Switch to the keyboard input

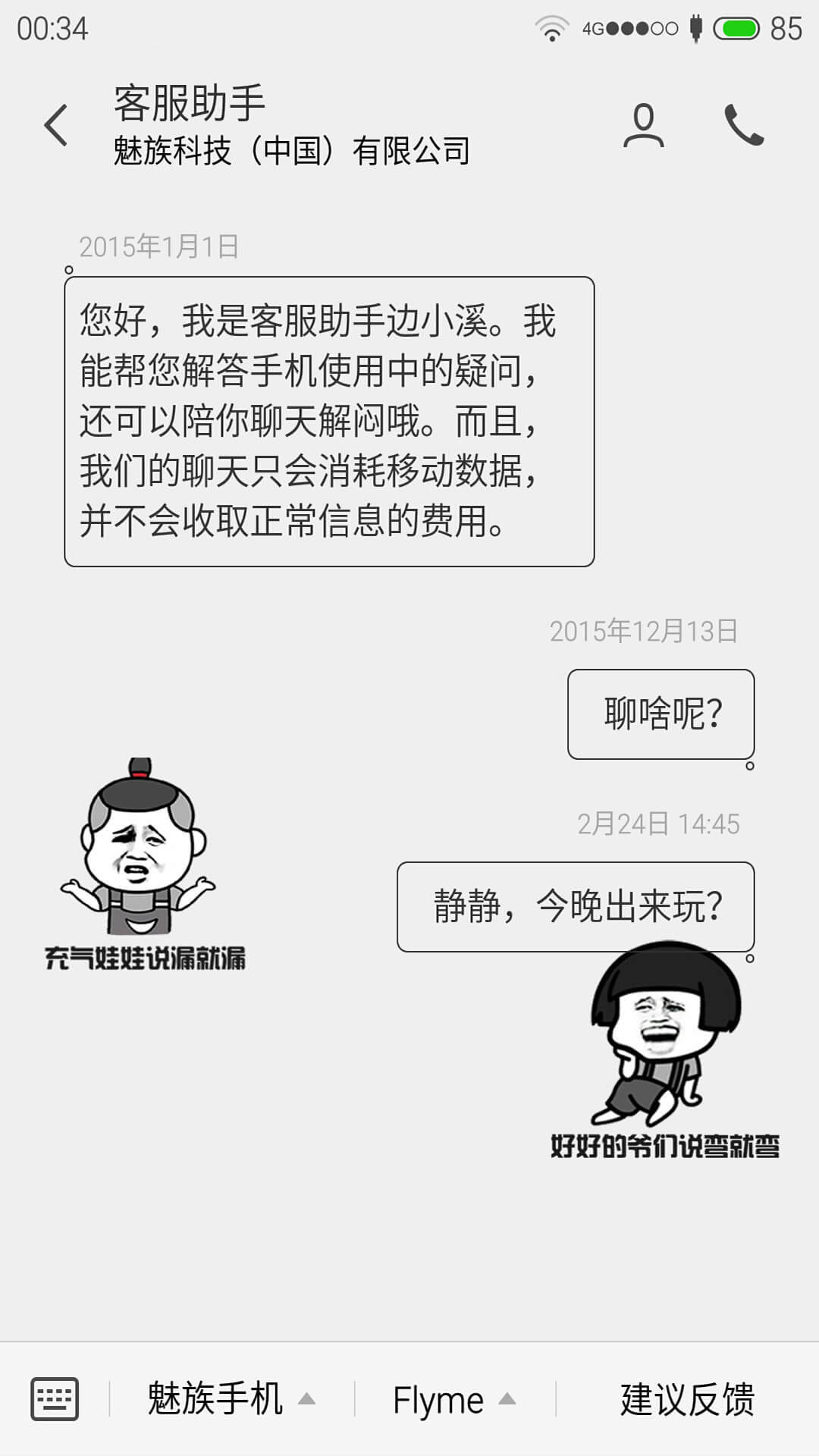tap(55, 1399)
